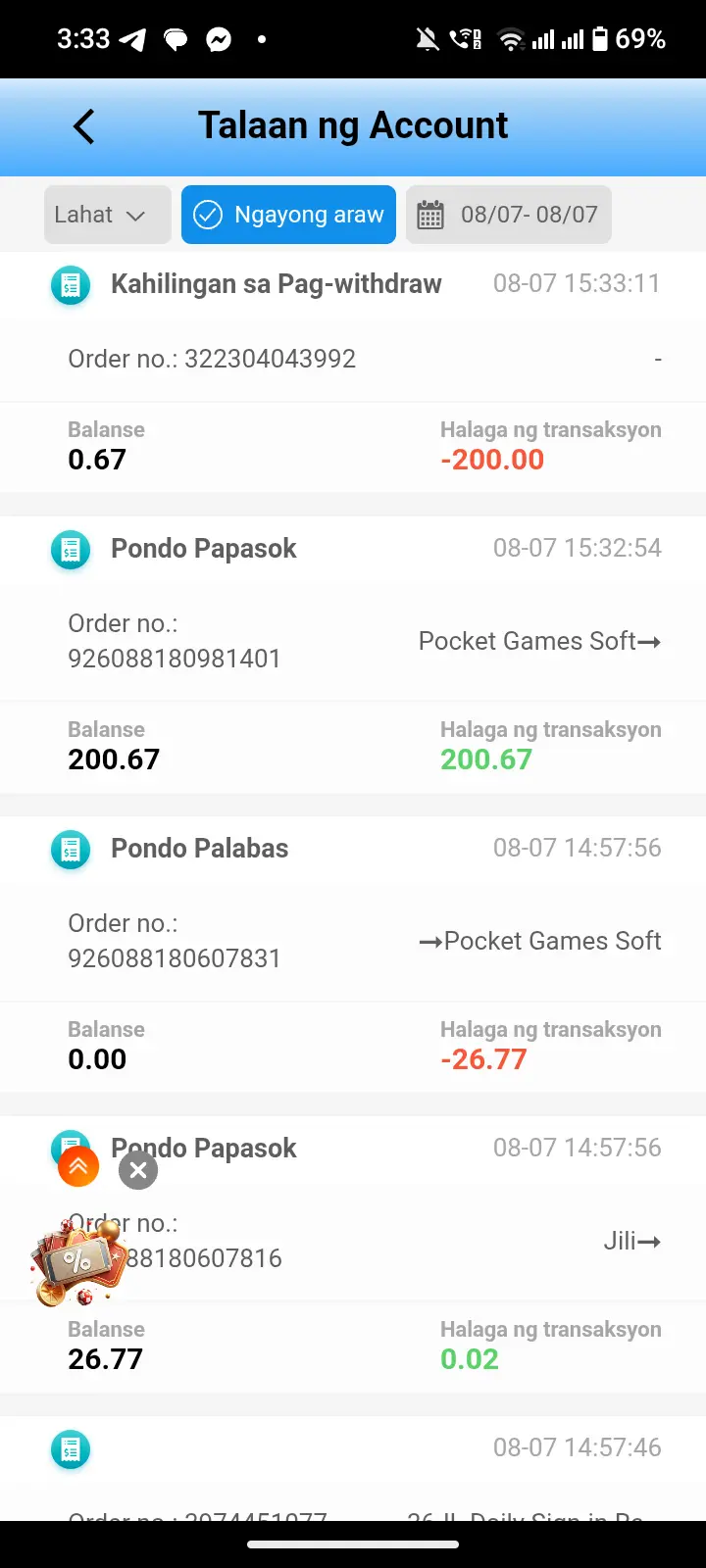This screenshot has height=1568, width=706.
Task: Open the 08/07- 08/07 date range picker
Action: click(509, 215)
